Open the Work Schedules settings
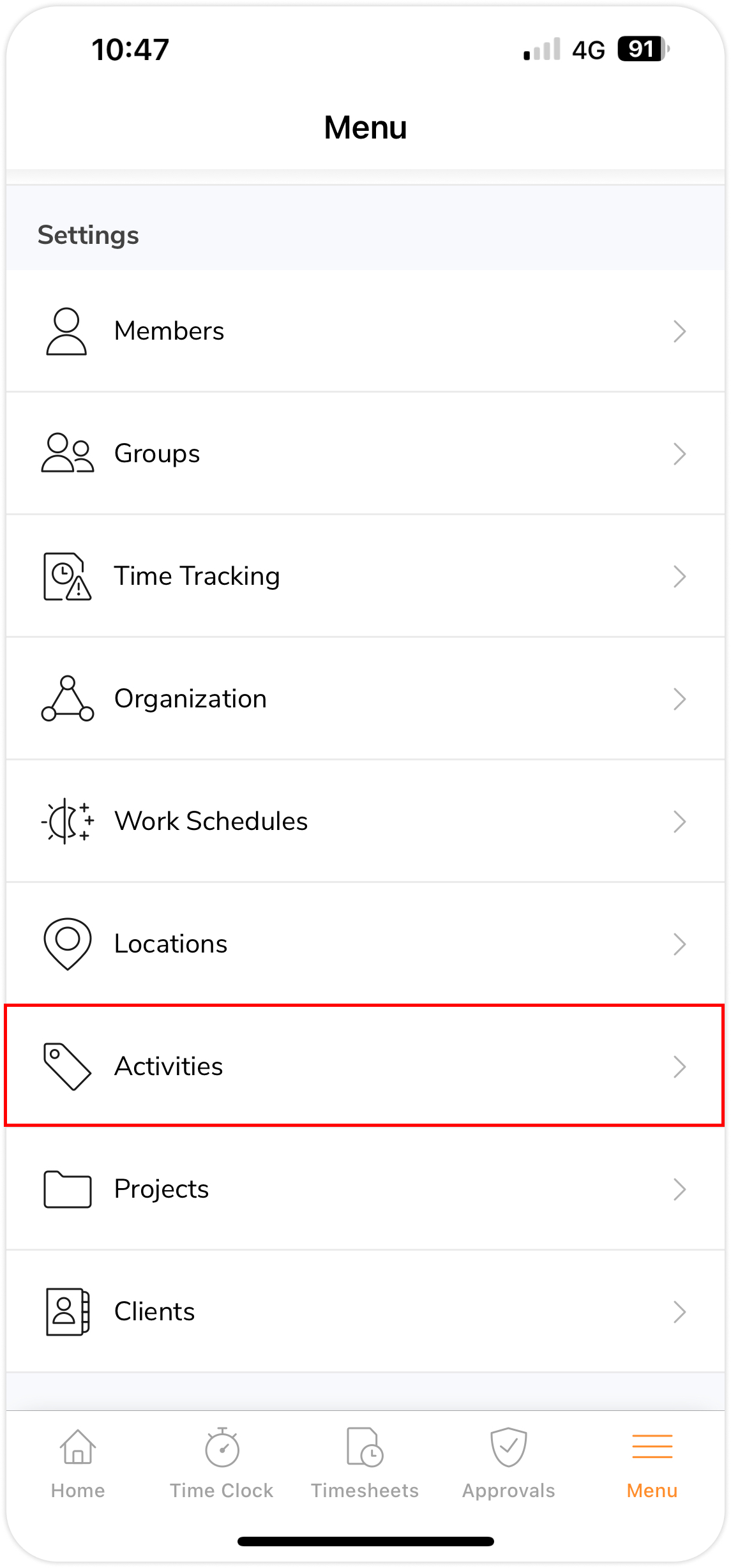 tap(365, 821)
